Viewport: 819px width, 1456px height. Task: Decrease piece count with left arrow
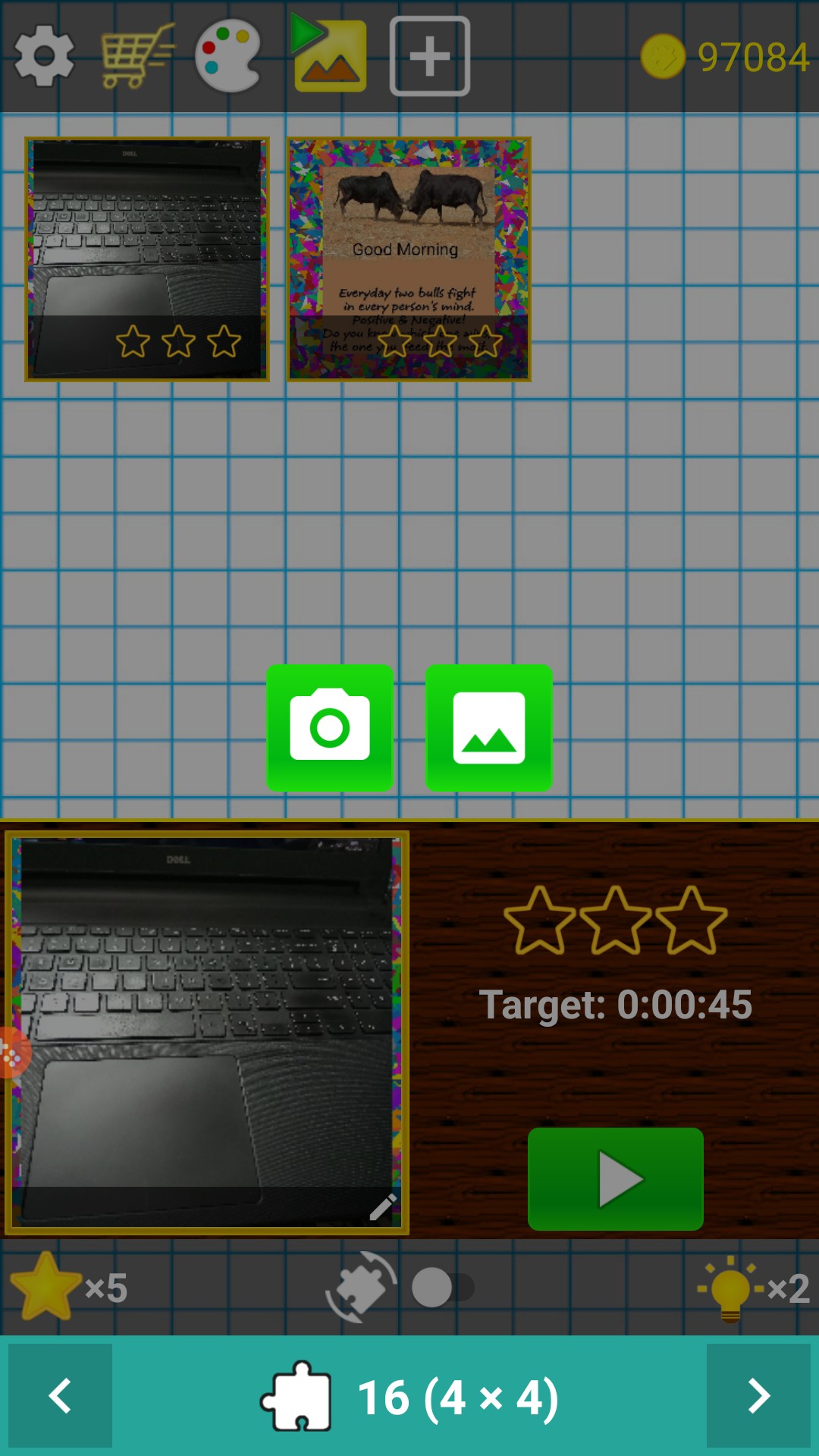tap(61, 1395)
